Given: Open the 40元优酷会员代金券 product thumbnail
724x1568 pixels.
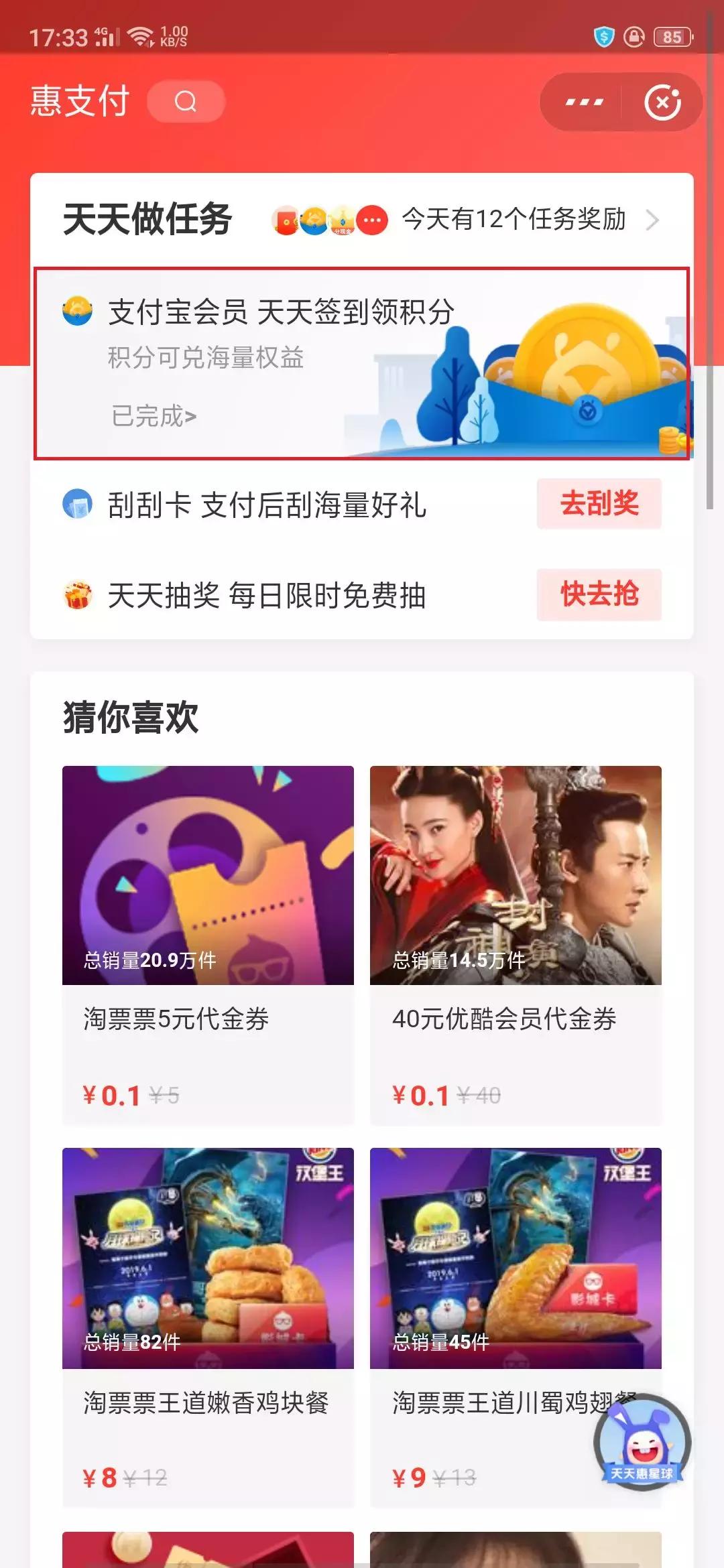Looking at the screenshot, I should pyautogui.click(x=516, y=871).
